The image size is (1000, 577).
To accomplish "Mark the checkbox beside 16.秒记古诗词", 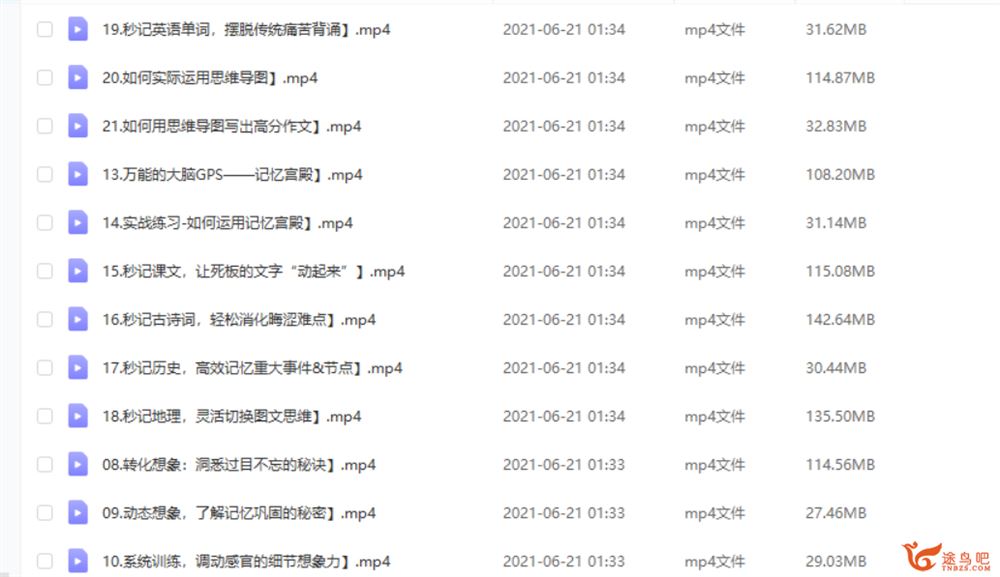I will coord(44,320).
